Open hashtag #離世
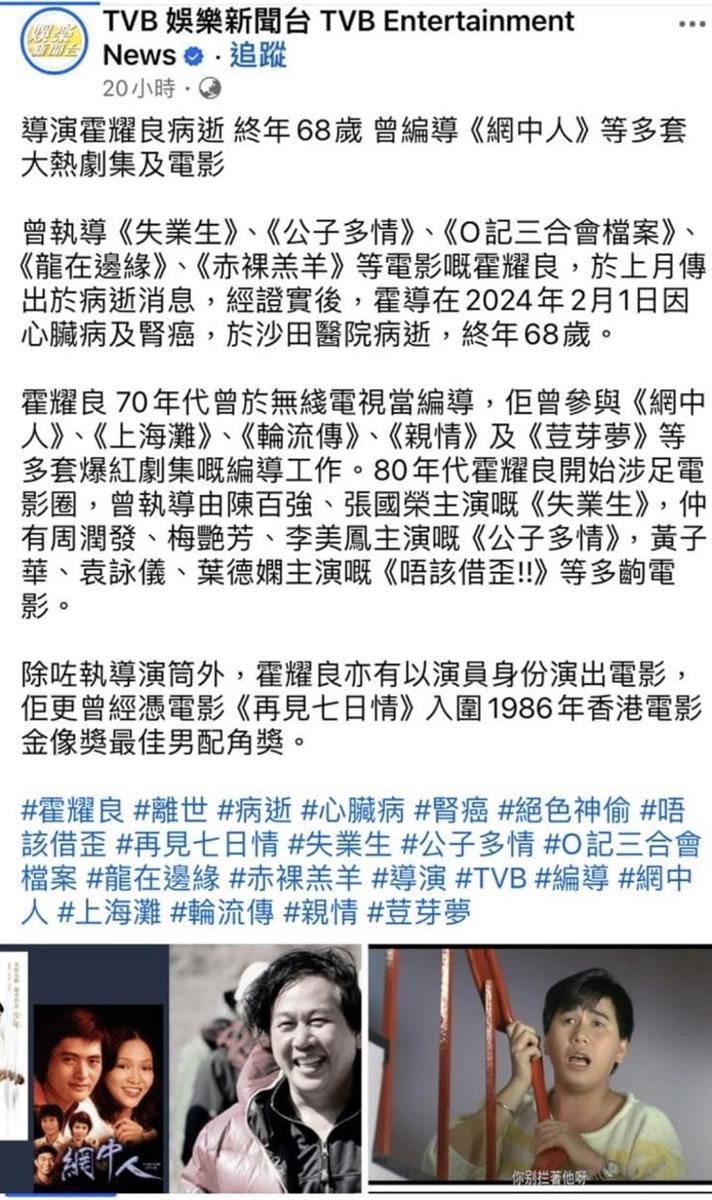Viewport: 712px width, 1200px height. click(x=171, y=807)
